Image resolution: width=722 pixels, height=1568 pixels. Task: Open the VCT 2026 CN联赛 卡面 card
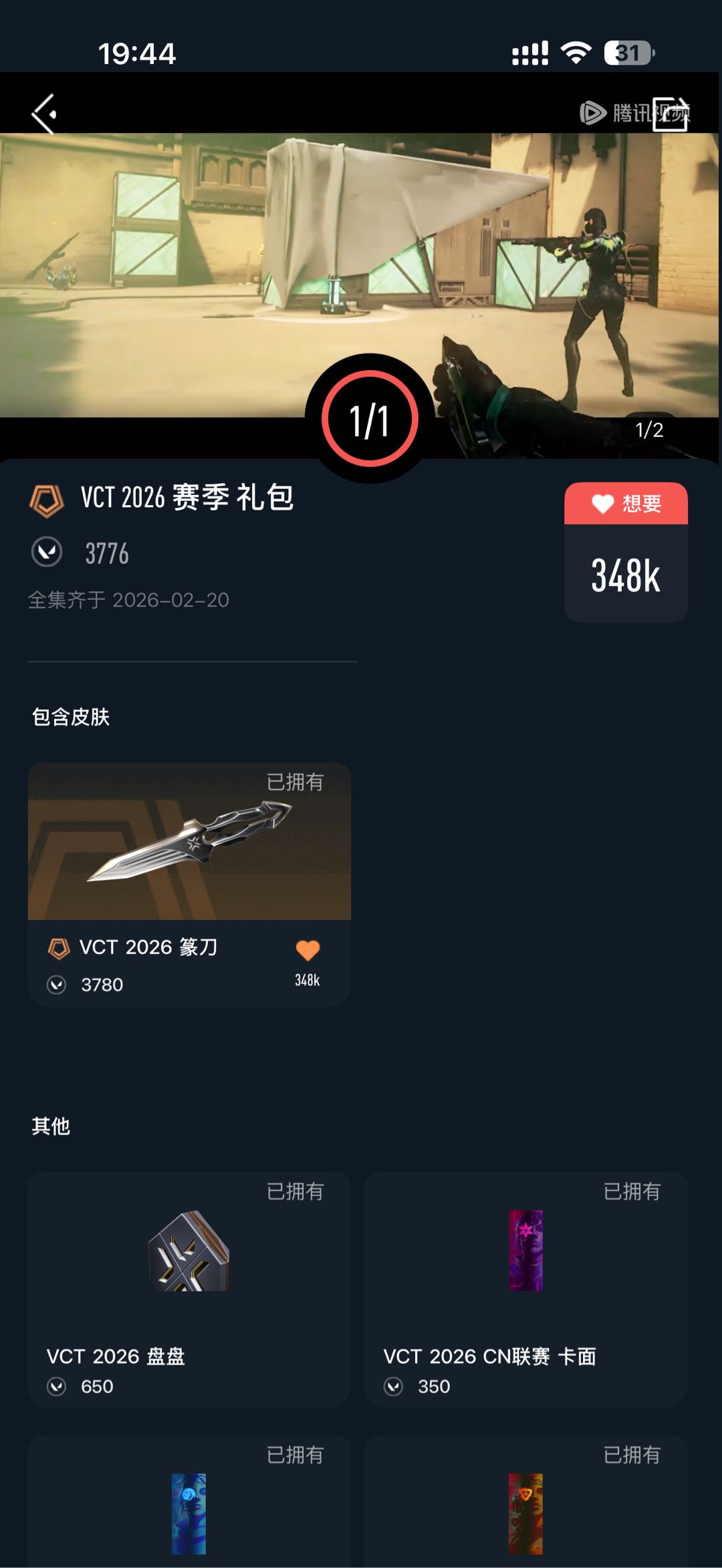(x=526, y=1289)
